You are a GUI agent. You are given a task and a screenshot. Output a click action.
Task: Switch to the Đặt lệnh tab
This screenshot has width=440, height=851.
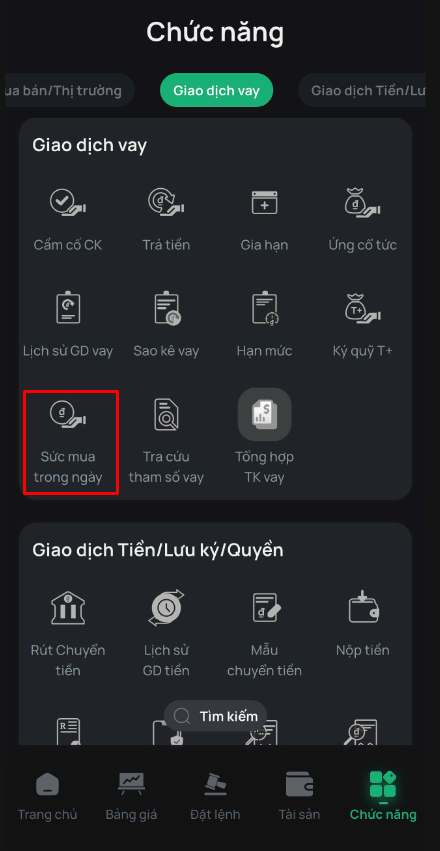click(x=215, y=796)
